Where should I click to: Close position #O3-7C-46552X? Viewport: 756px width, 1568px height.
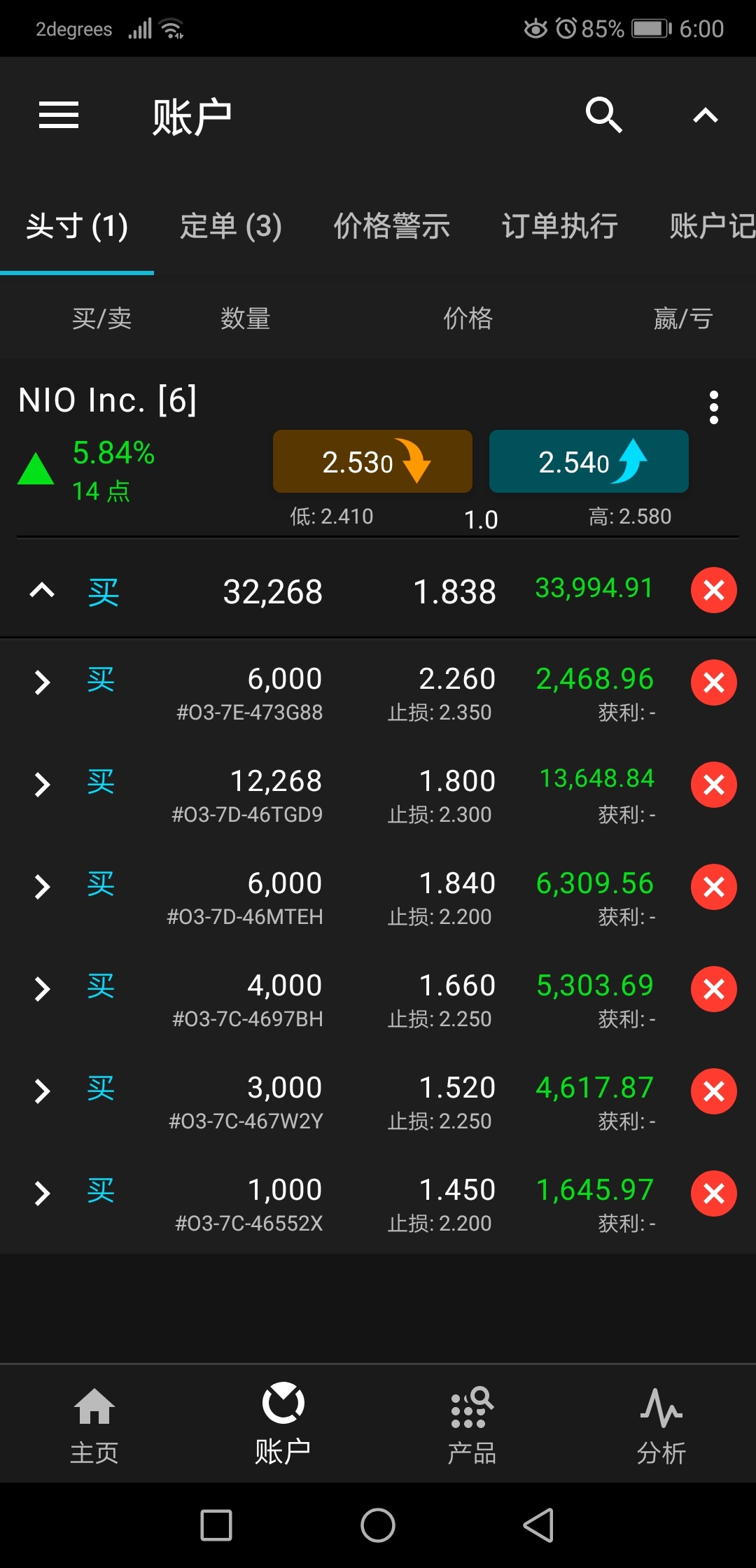pyautogui.click(x=713, y=1193)
